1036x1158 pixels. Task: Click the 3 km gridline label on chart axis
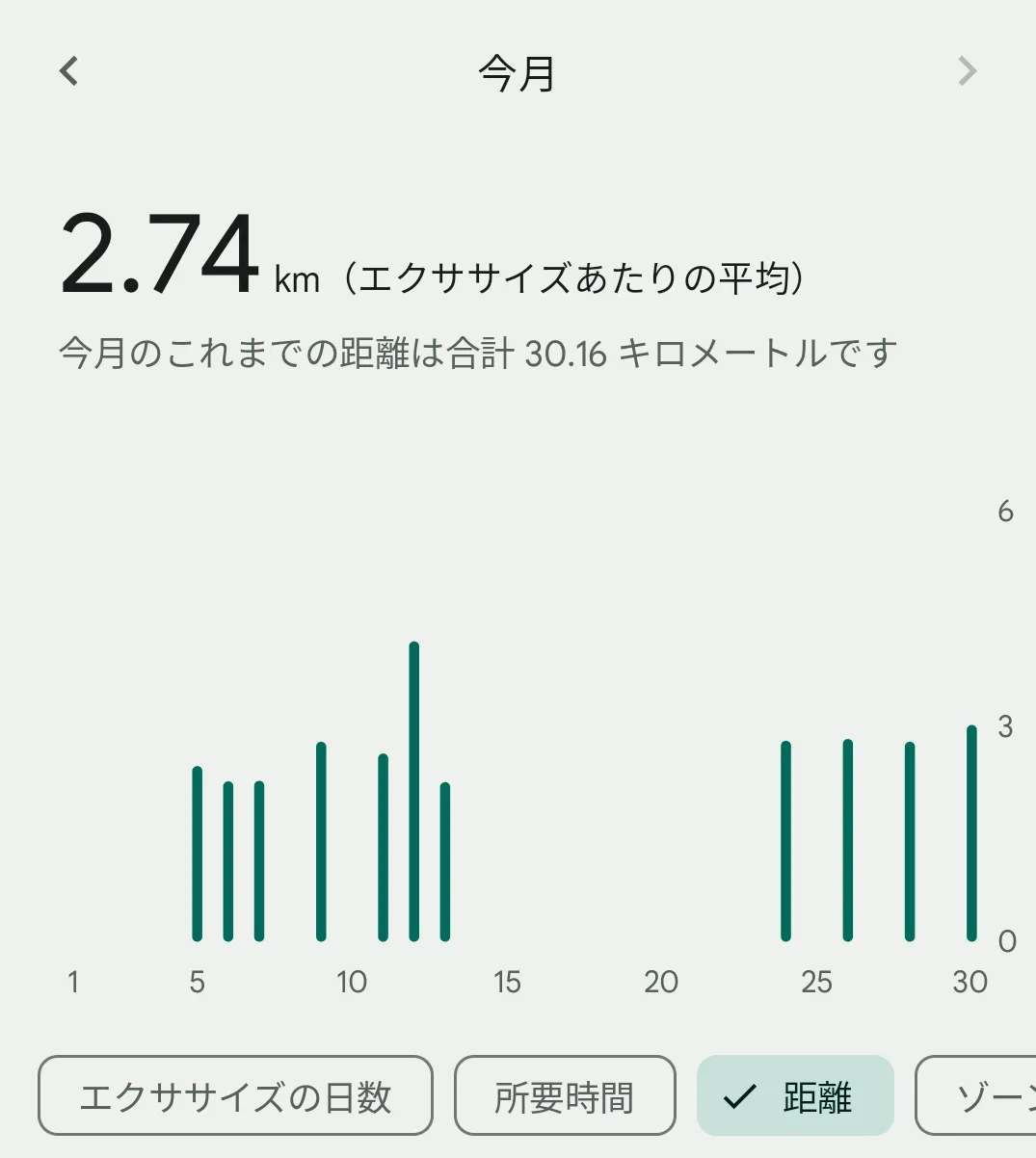pos(1006,727)
